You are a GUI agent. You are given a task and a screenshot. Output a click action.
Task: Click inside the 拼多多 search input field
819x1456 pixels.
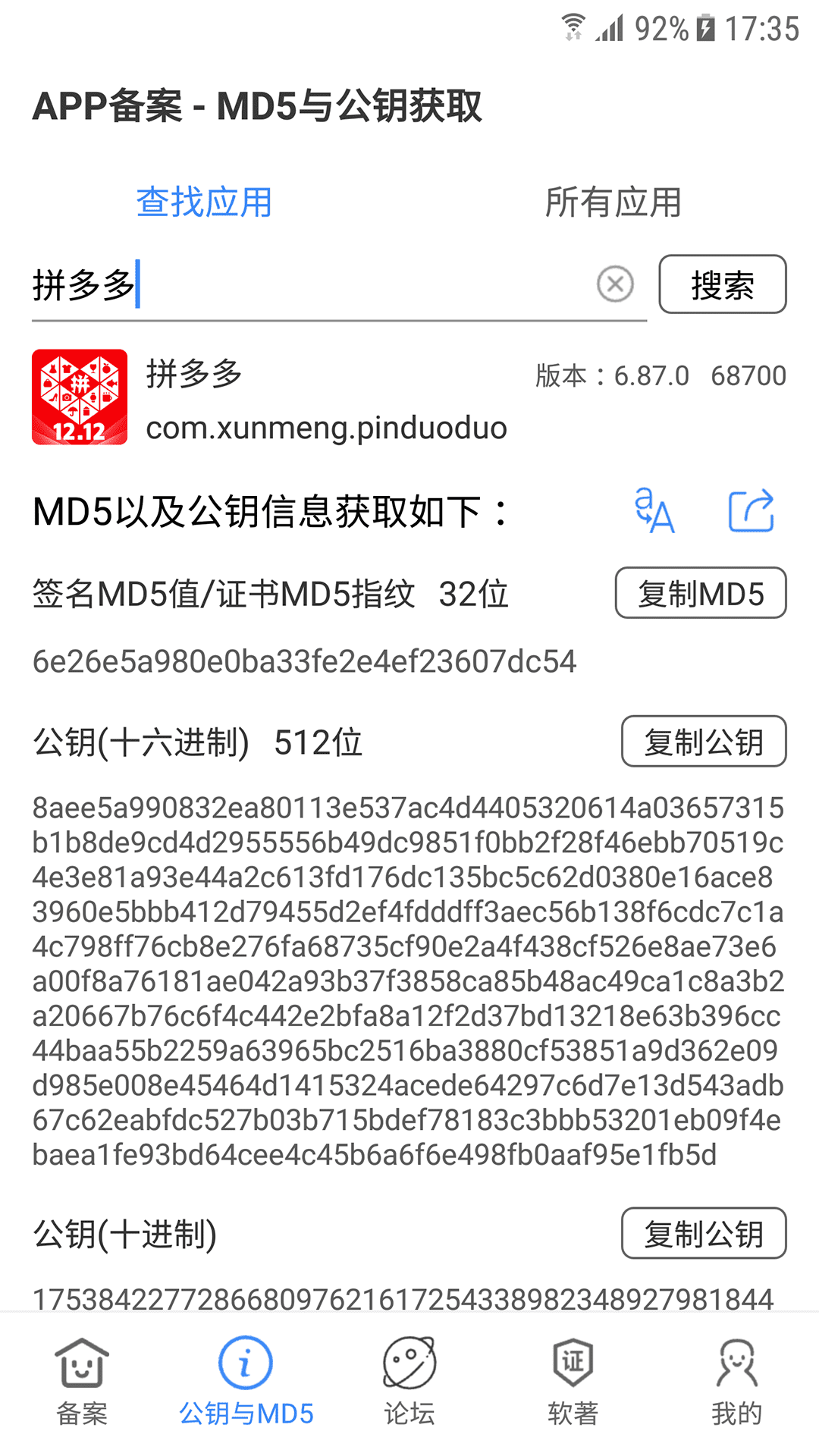click(x=303, y=284)
